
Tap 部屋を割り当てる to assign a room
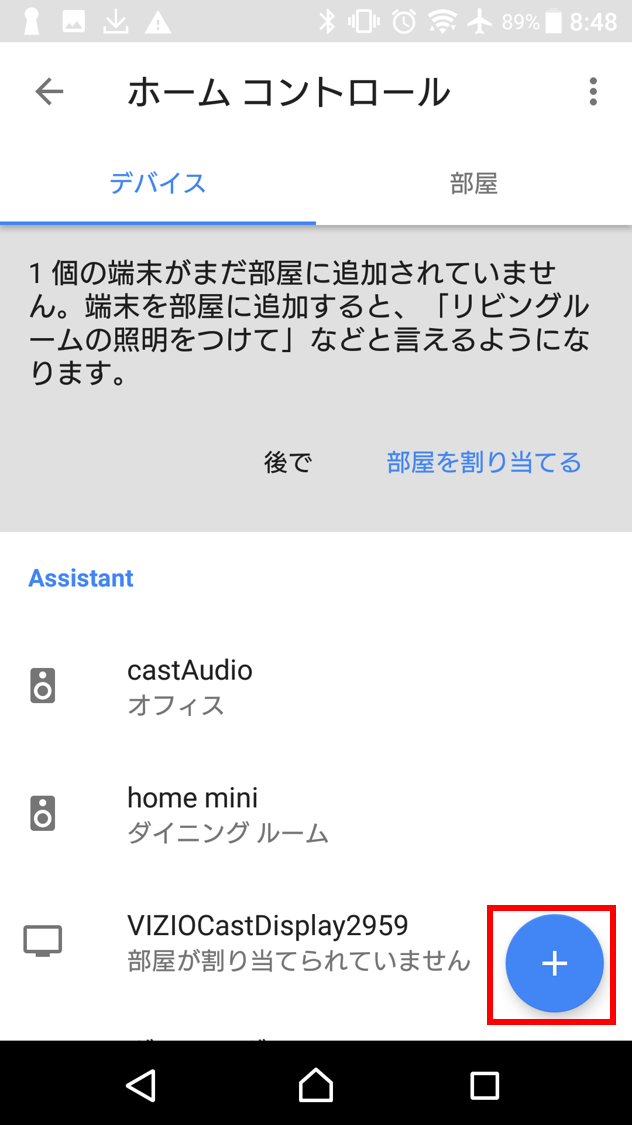(x=484, y=463)
